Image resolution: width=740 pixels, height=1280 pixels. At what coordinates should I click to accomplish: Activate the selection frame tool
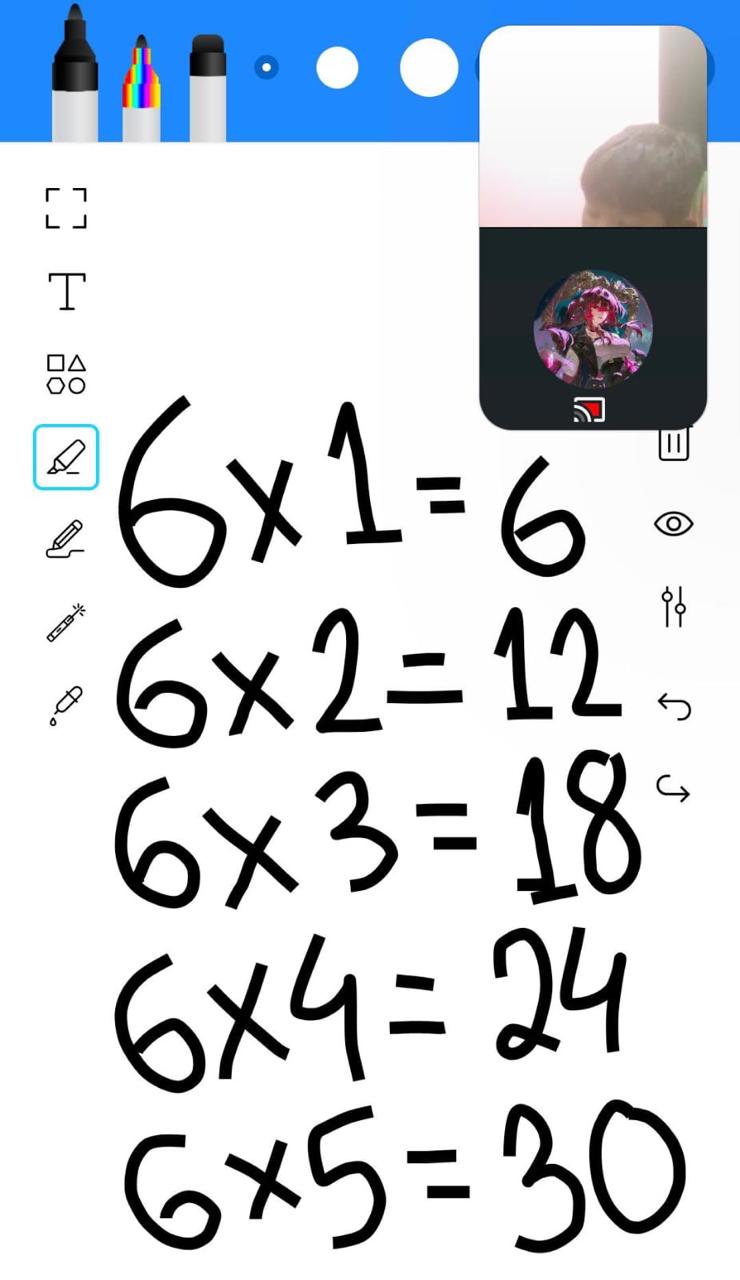pyautogui.click(x=66, y=208)
